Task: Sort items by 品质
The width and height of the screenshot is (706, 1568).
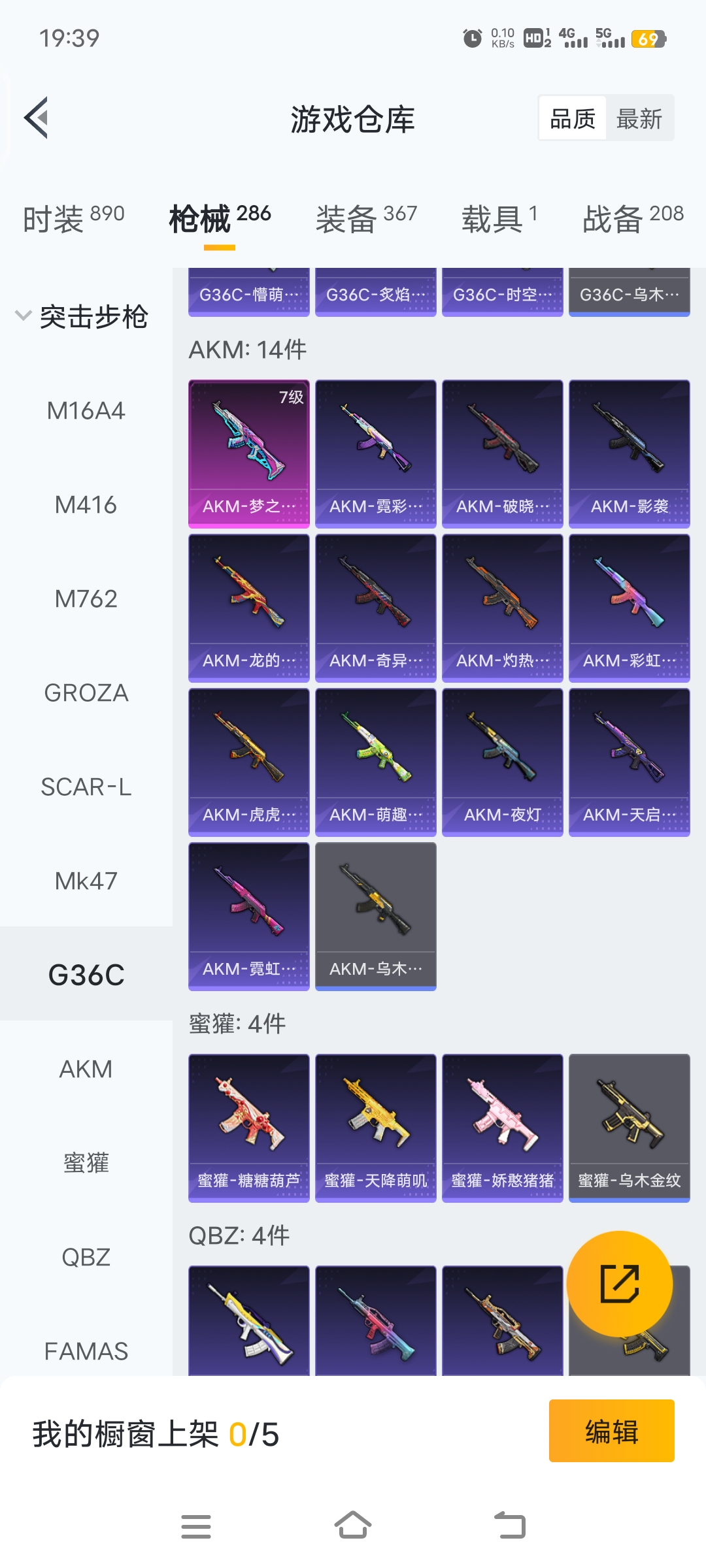Action: (573, 119)
